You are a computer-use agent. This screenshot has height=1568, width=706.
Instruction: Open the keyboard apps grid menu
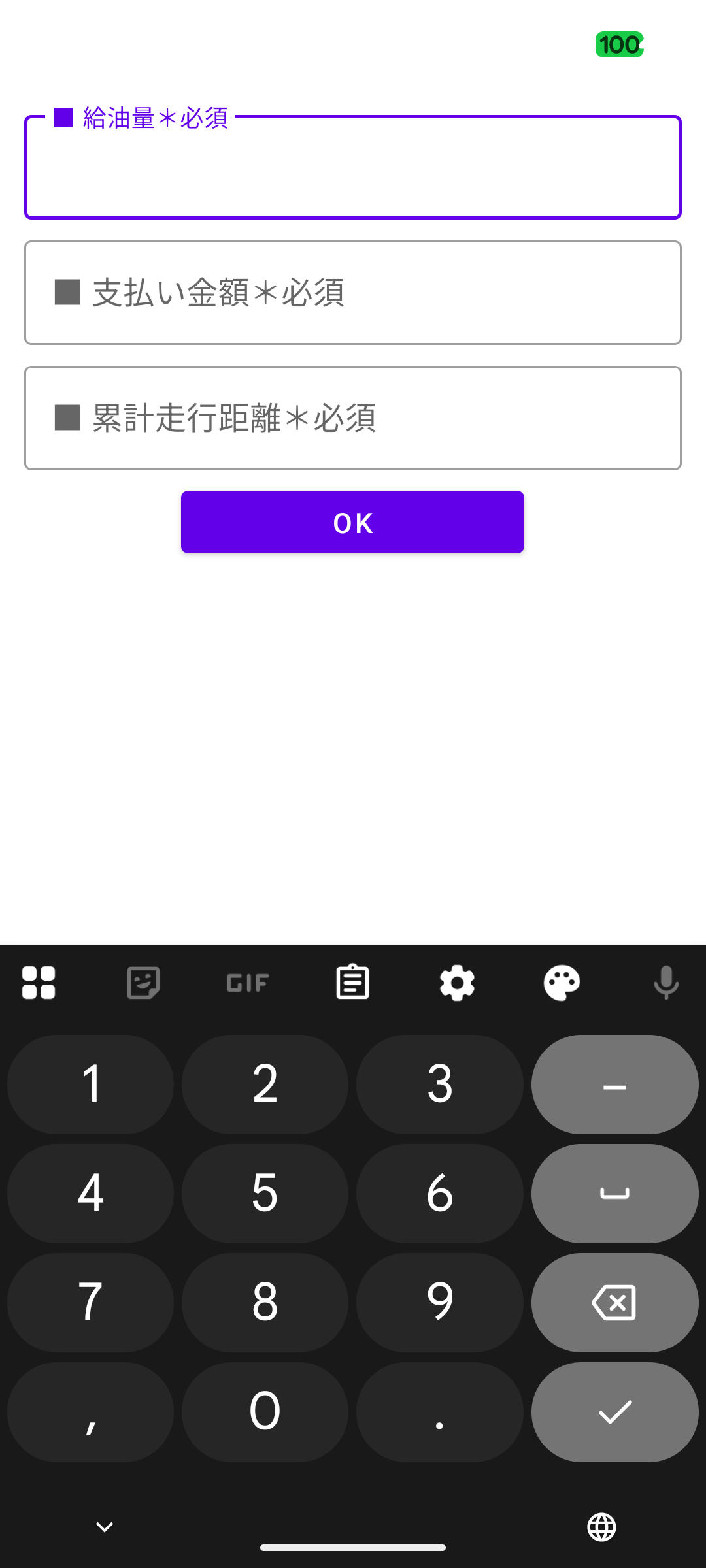[x=39, y=983]
